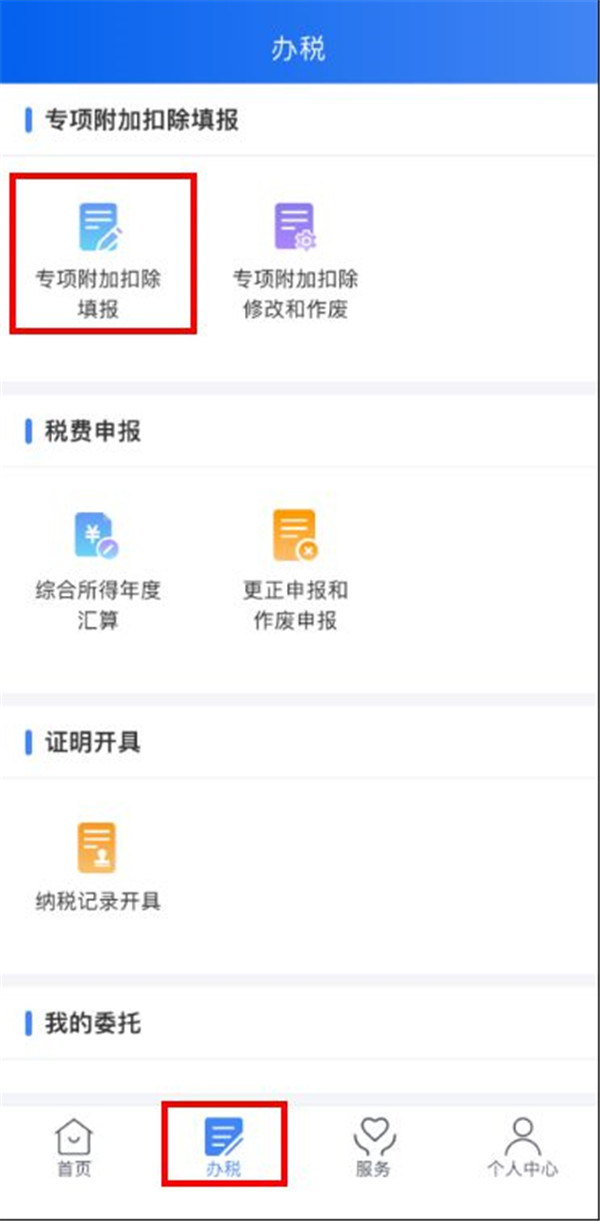Start 综合所得年度汇算
The height and width of the screenshot is (1221, 600).
click(98, 568)
